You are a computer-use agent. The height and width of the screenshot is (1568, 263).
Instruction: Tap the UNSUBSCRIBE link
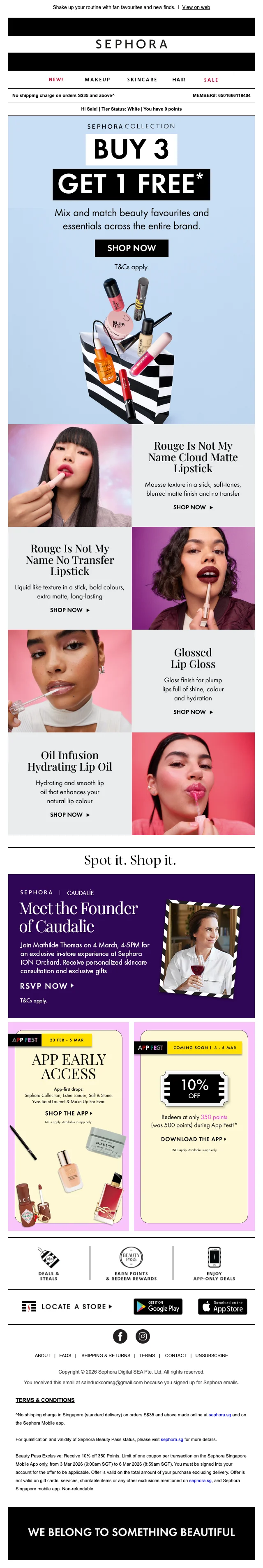click(211, 1356)
